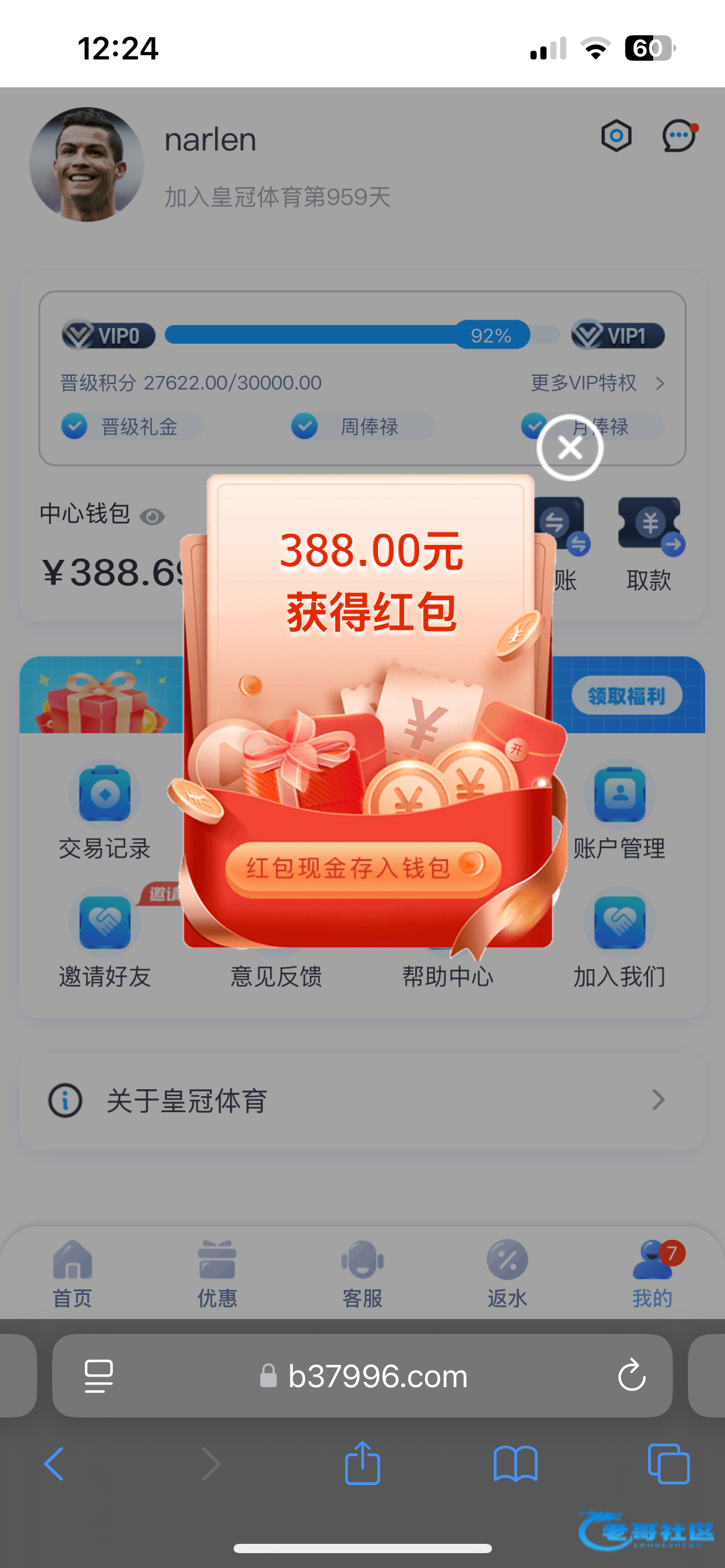Open 更多VIP特权 link

(597, 383)
